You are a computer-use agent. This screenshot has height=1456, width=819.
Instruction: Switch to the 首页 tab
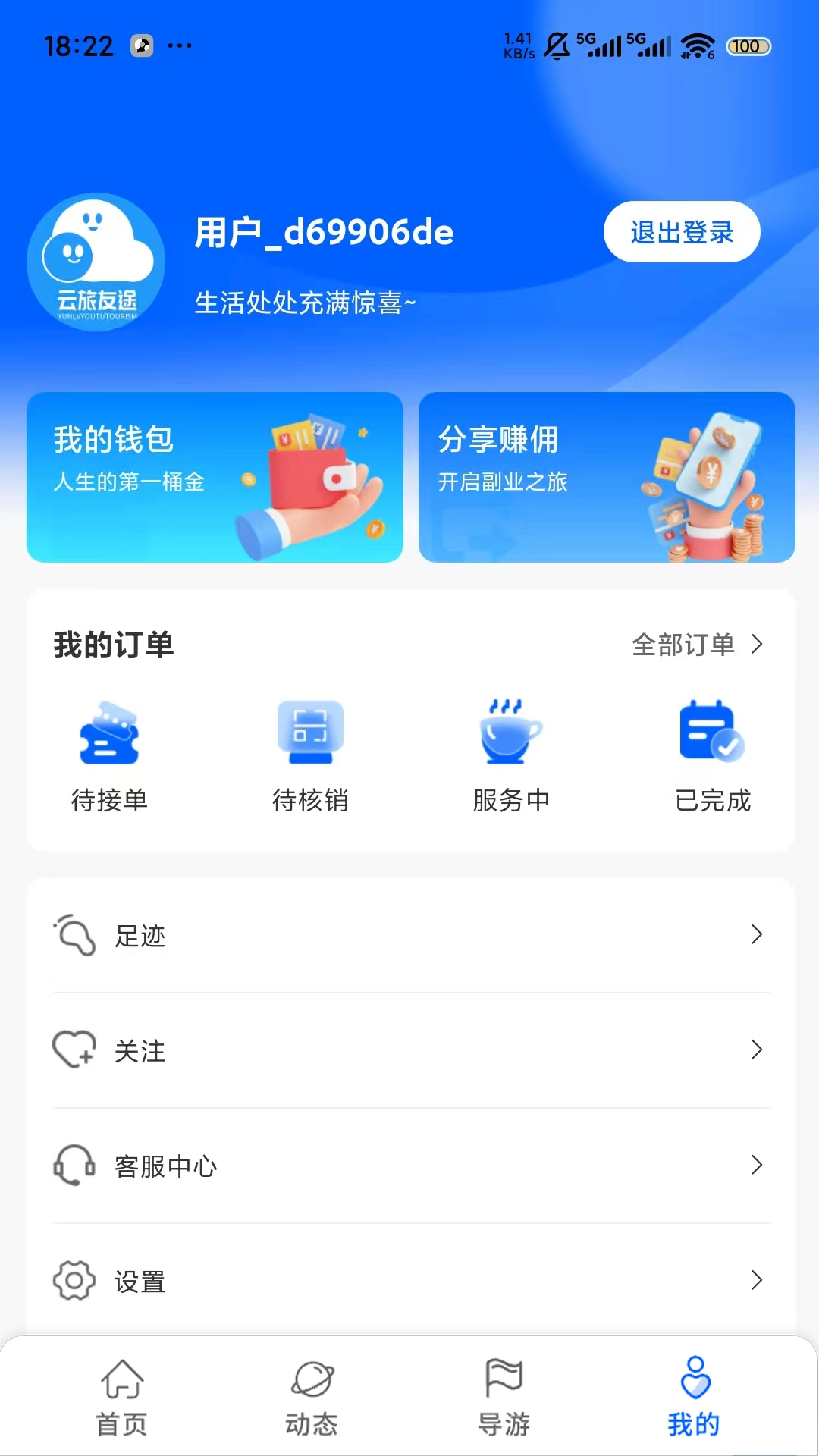[x=121, y=1395]
